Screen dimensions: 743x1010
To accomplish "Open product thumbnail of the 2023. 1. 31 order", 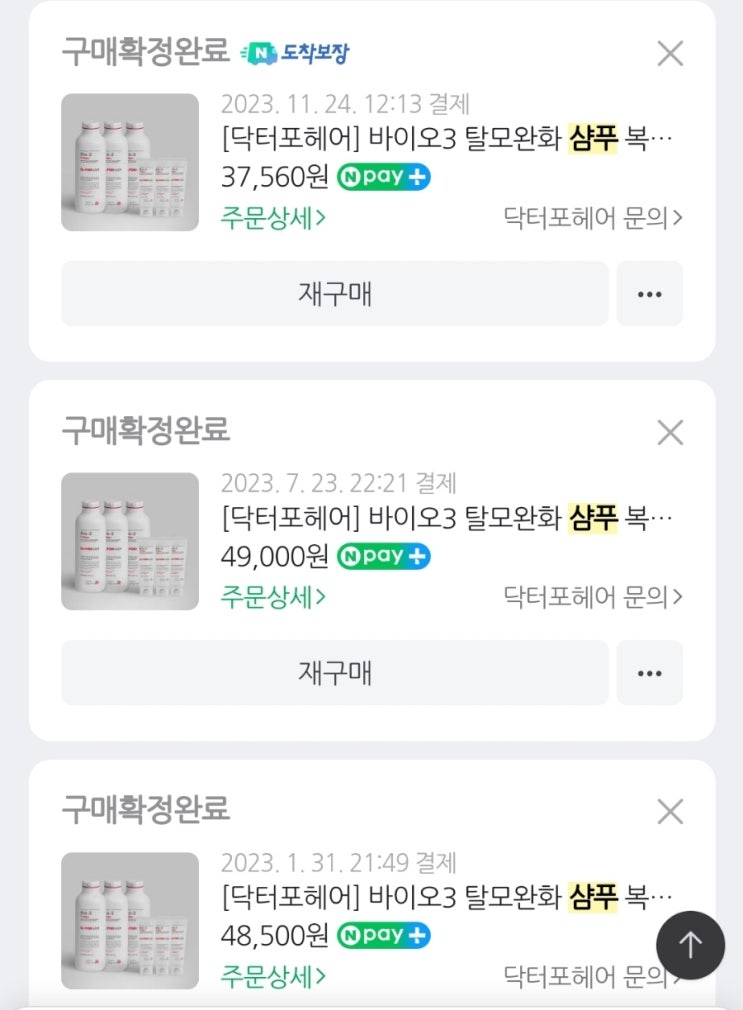I will (x=130, y=921).
